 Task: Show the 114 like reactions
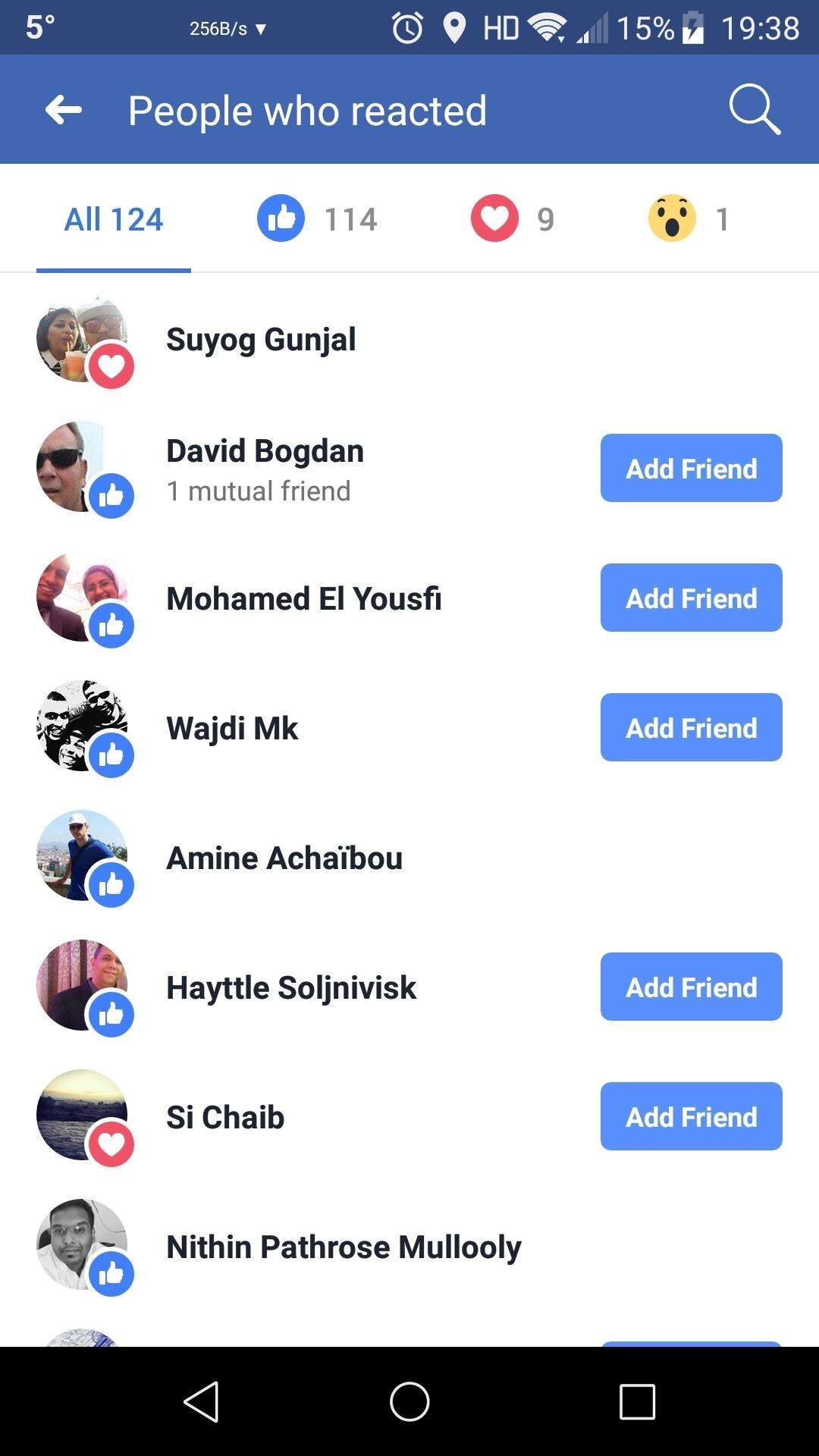tap(317, 220)
